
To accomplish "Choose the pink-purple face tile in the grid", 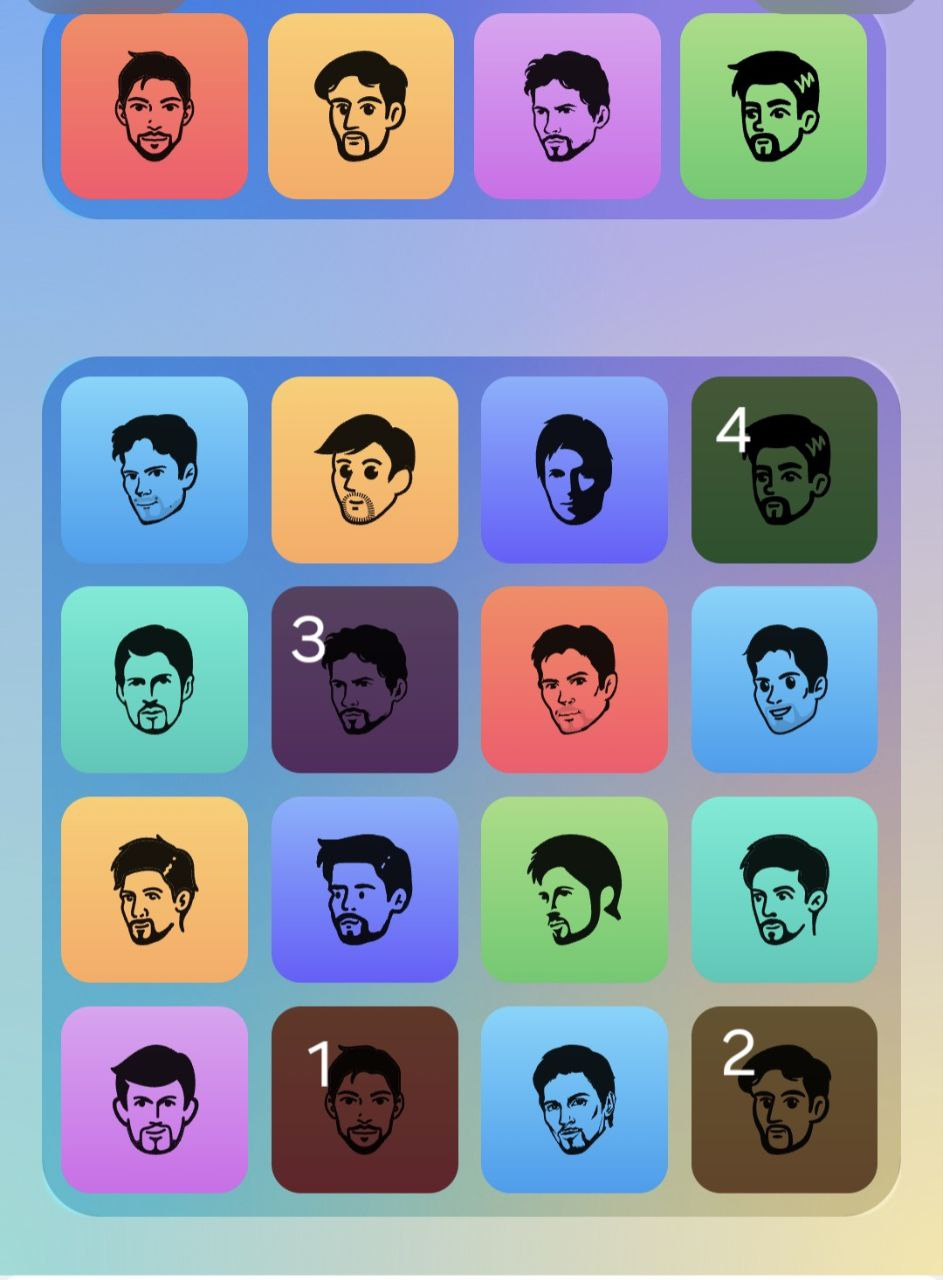I will [x=154, y=1099].
